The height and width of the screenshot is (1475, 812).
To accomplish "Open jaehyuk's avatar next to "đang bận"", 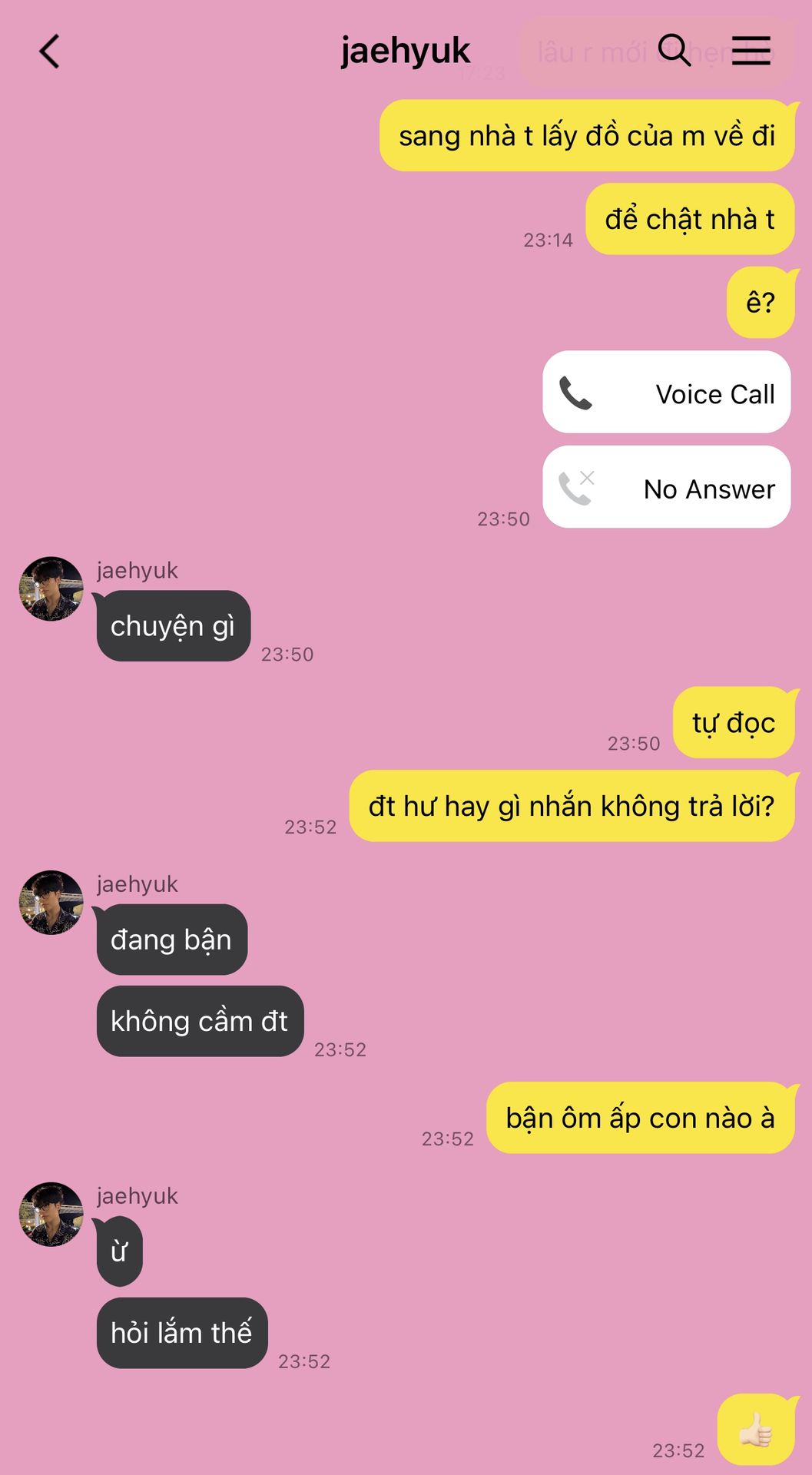I will (51, 903).
